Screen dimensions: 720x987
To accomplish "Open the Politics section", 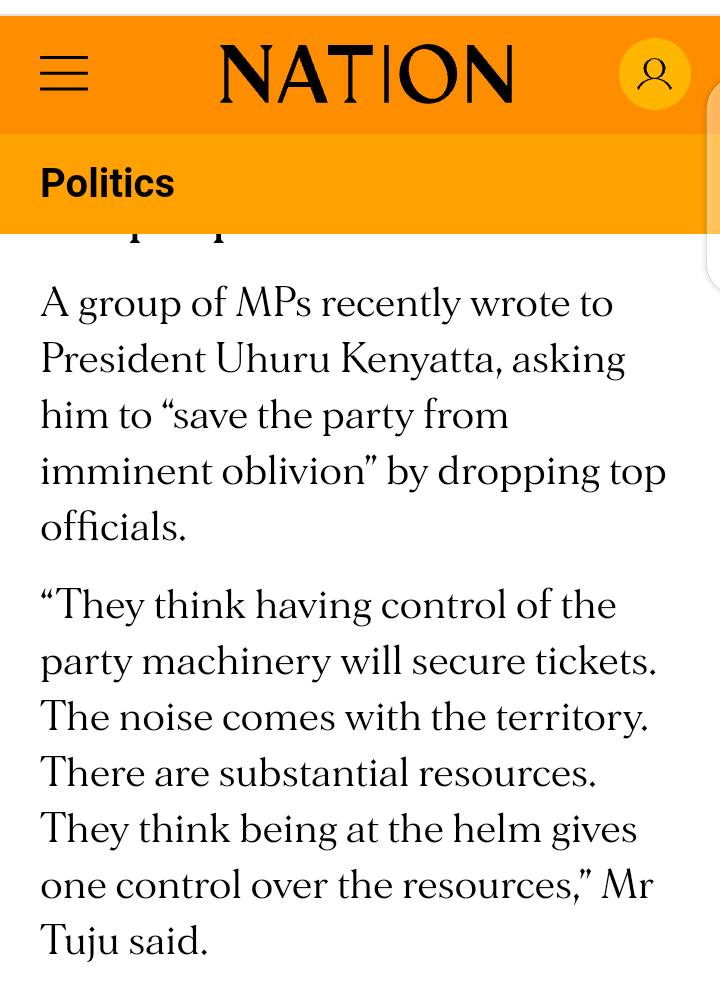I will [x=108, y=183].
